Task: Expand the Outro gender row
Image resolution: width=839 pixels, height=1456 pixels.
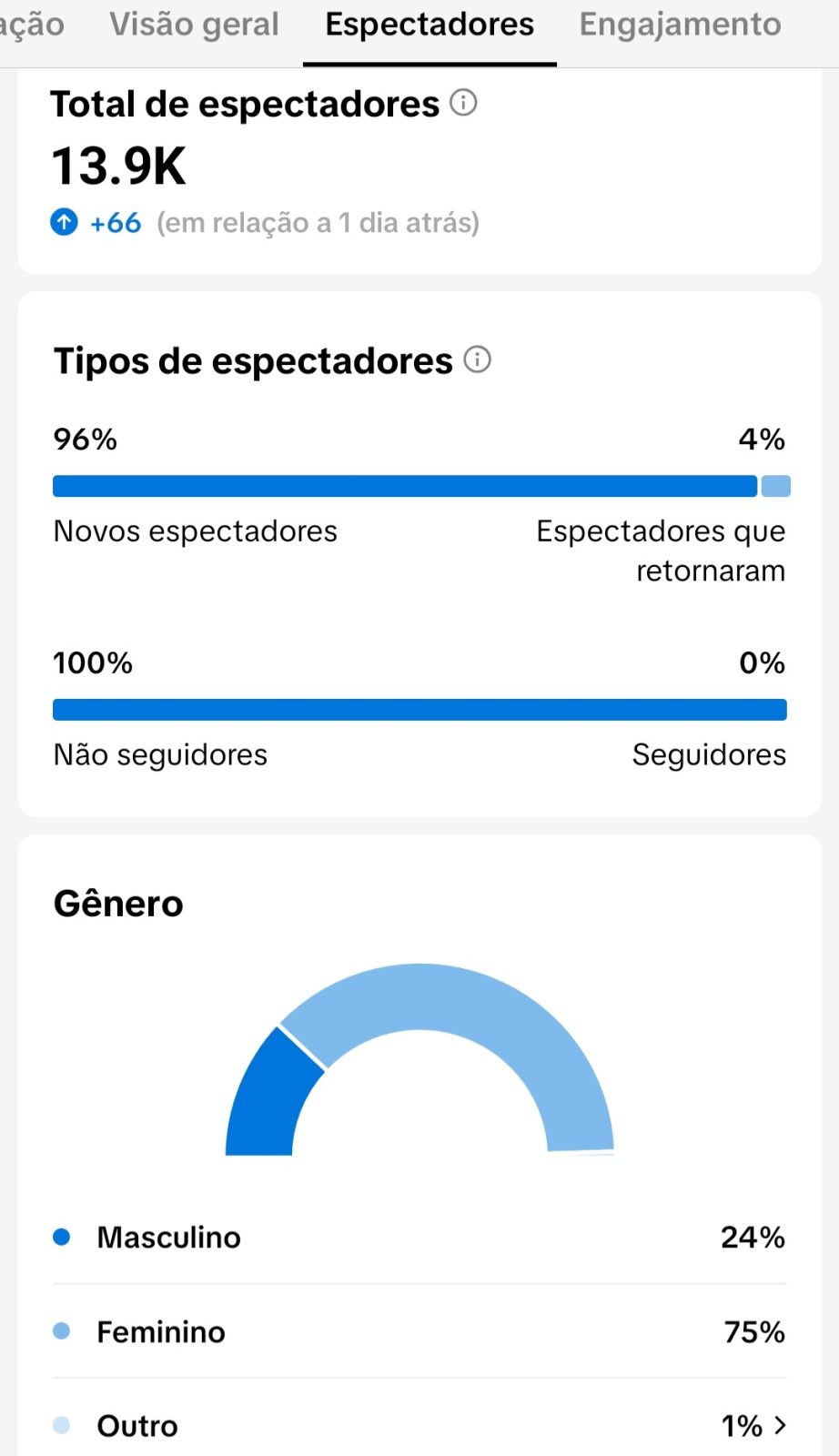Action: tap(419, 1425)
